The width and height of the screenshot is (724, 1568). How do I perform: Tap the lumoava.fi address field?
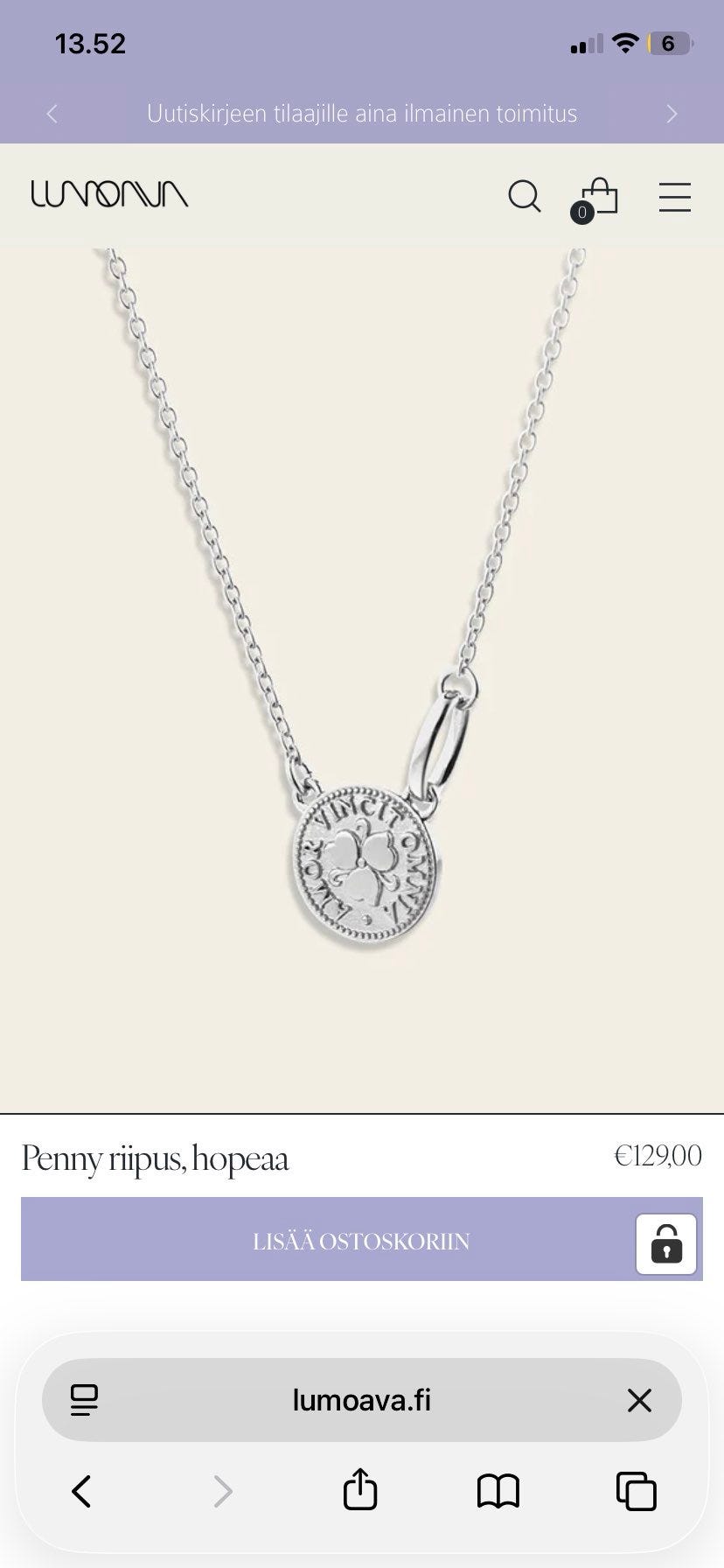(361, 1400)
